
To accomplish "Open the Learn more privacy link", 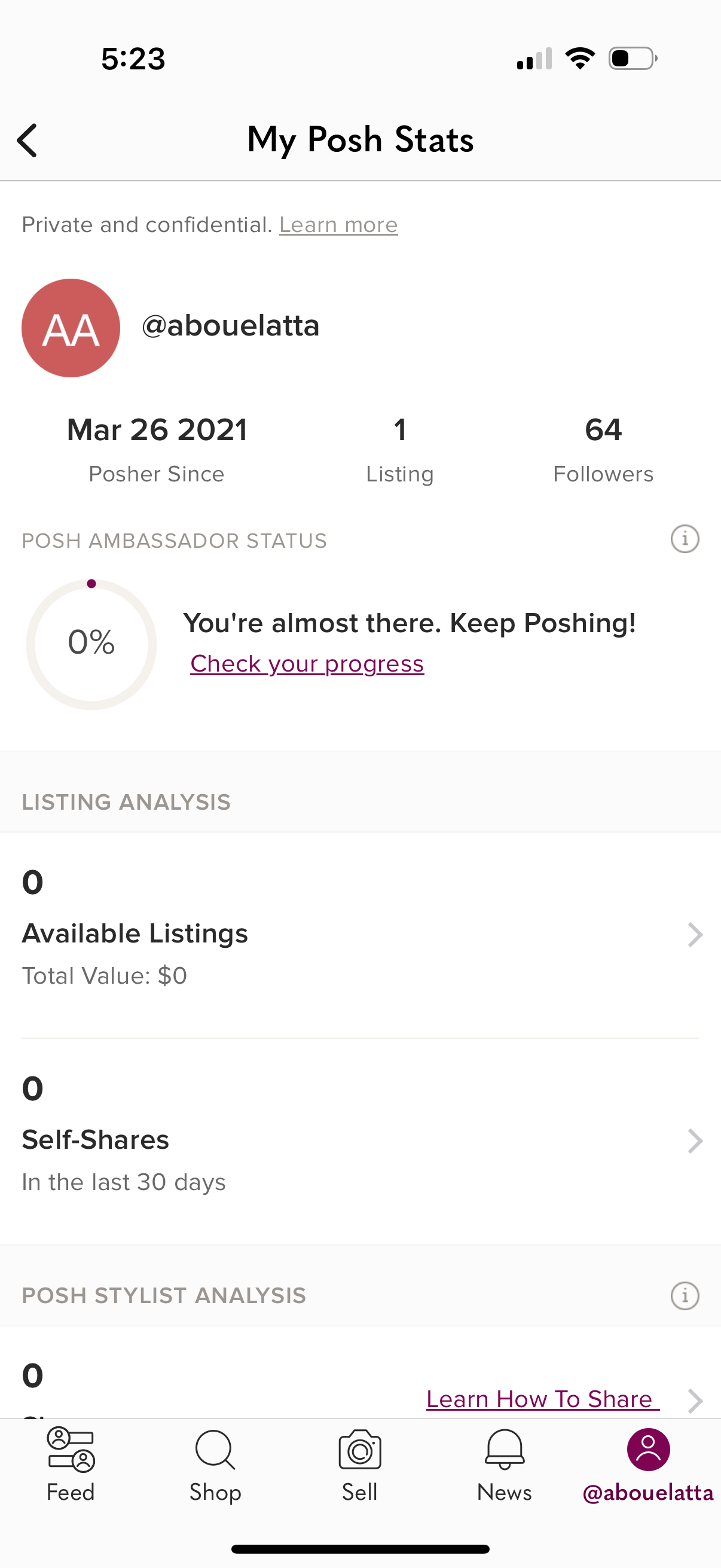I will 338,224.
